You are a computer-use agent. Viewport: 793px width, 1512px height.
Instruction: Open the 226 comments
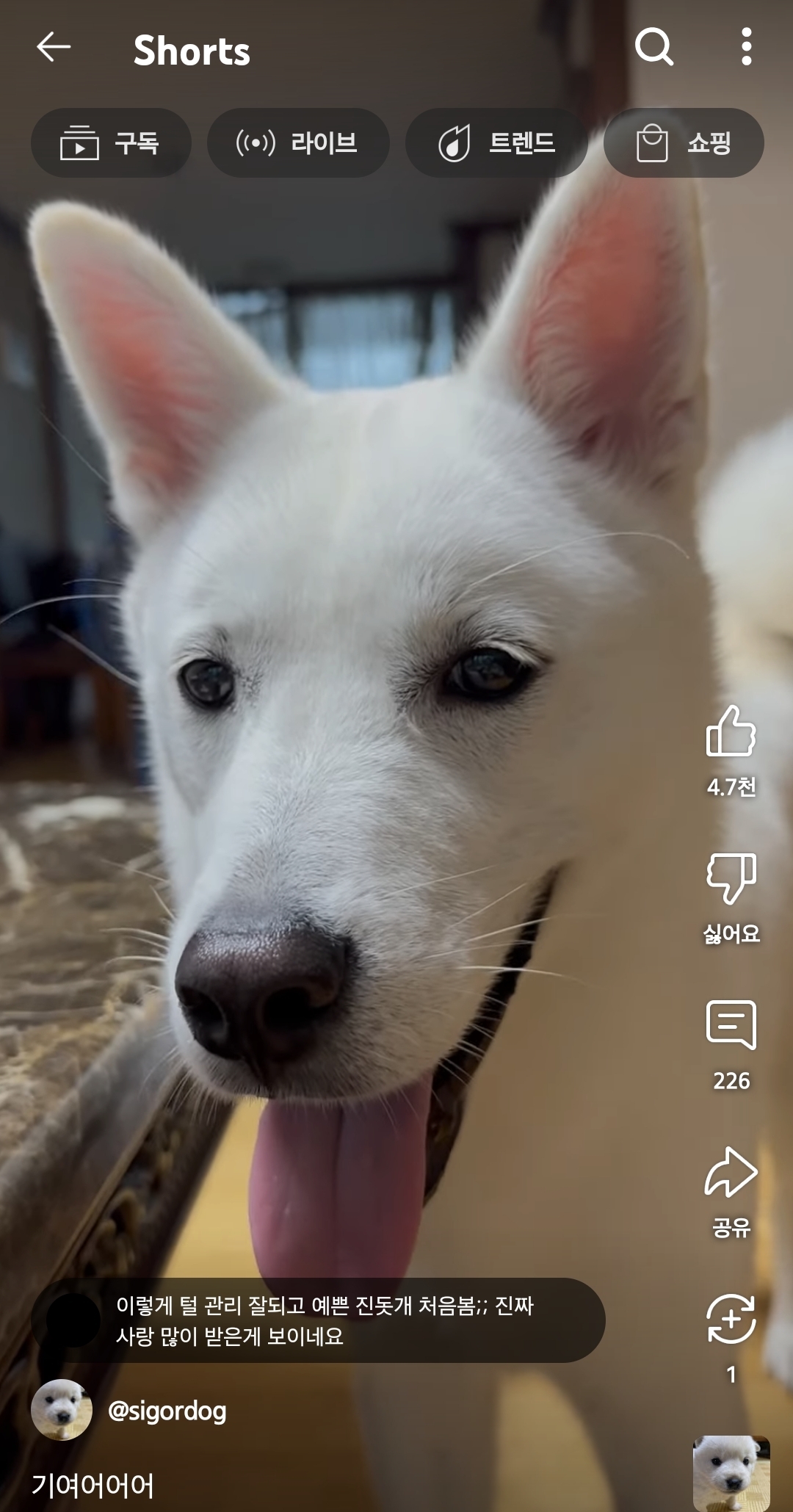pos(731,1024)
